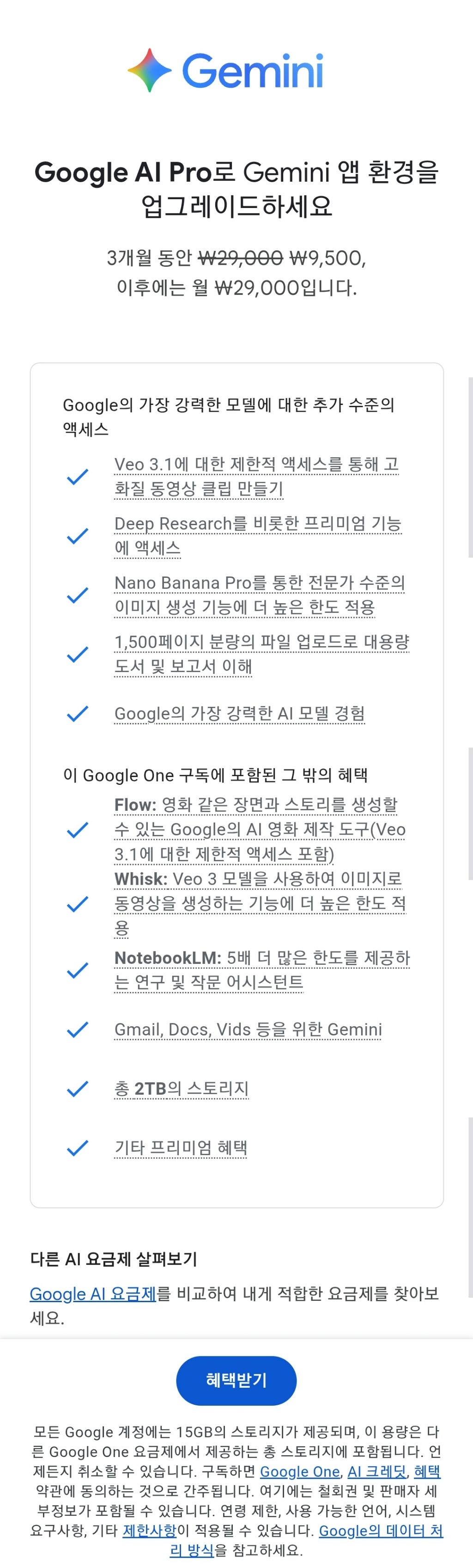Open the 제한사항 link
This screenshot has width=473, height=1568.
point(150,1530)
